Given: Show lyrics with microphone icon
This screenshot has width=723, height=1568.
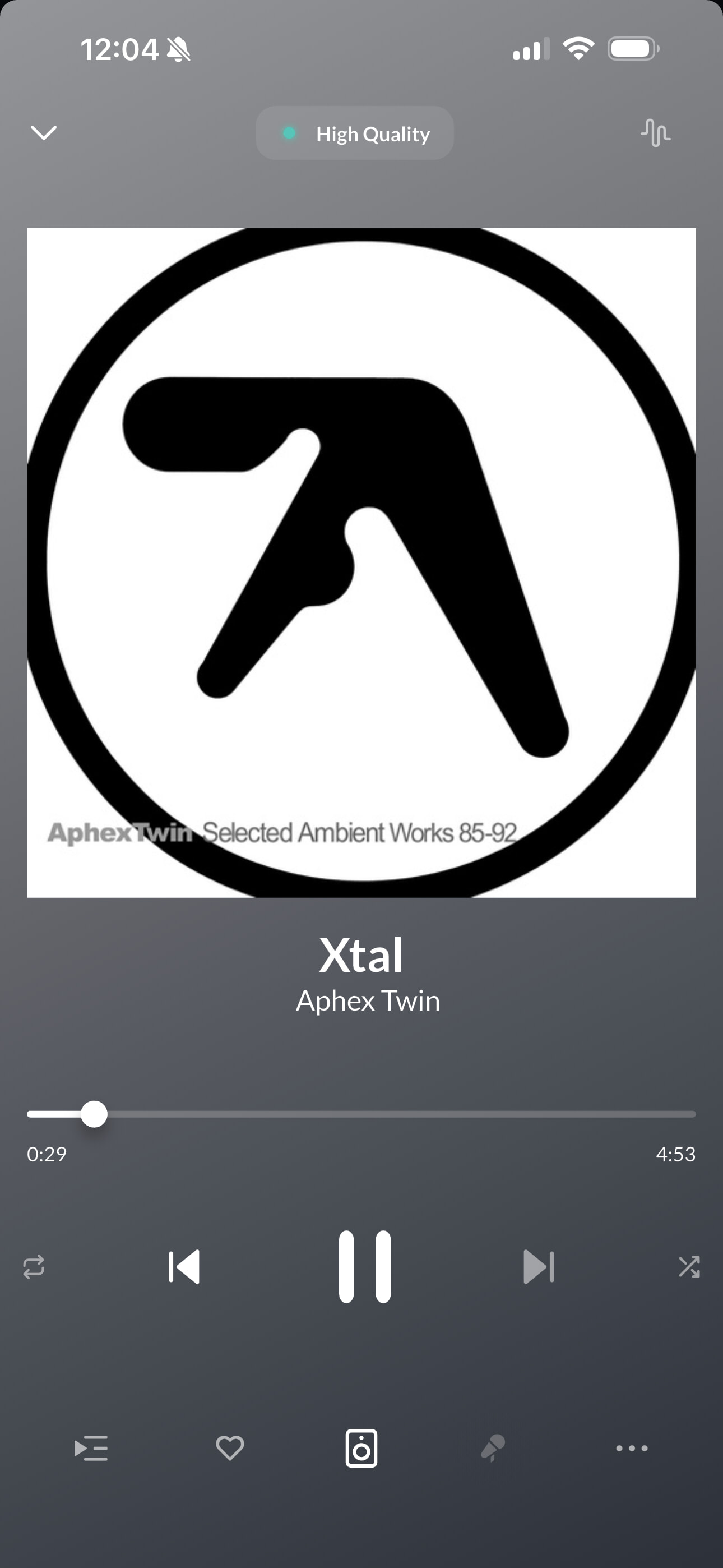Looking at the screenshot, I should coord(493,1448).
